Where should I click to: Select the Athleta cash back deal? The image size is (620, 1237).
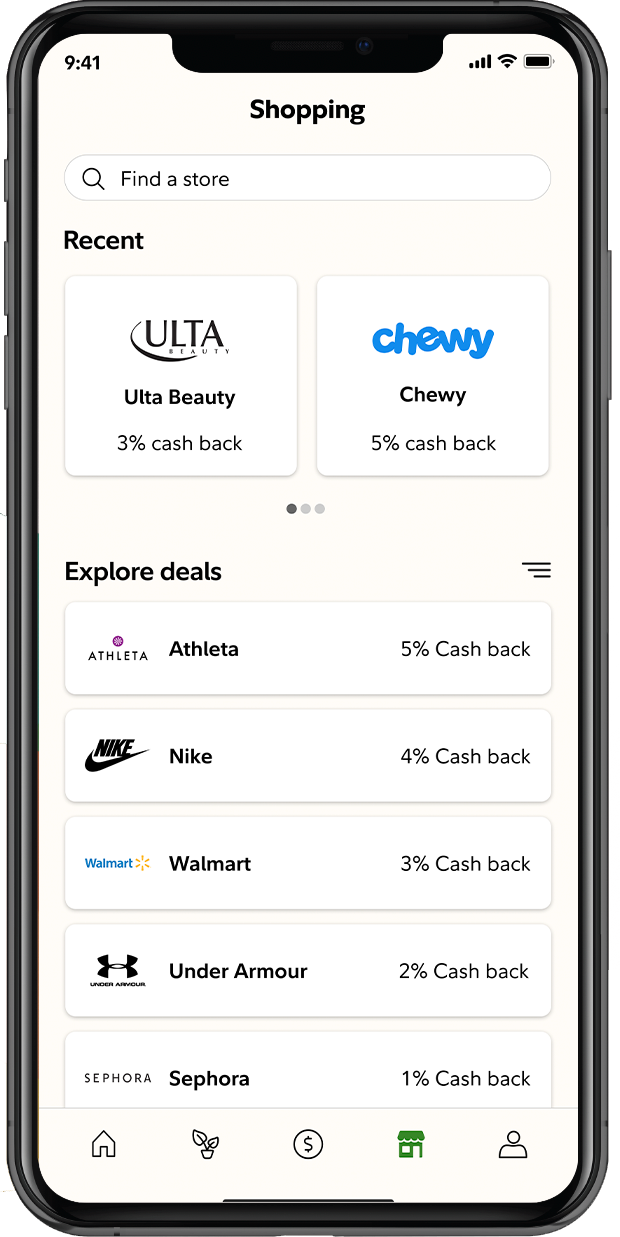pos(307,649)
